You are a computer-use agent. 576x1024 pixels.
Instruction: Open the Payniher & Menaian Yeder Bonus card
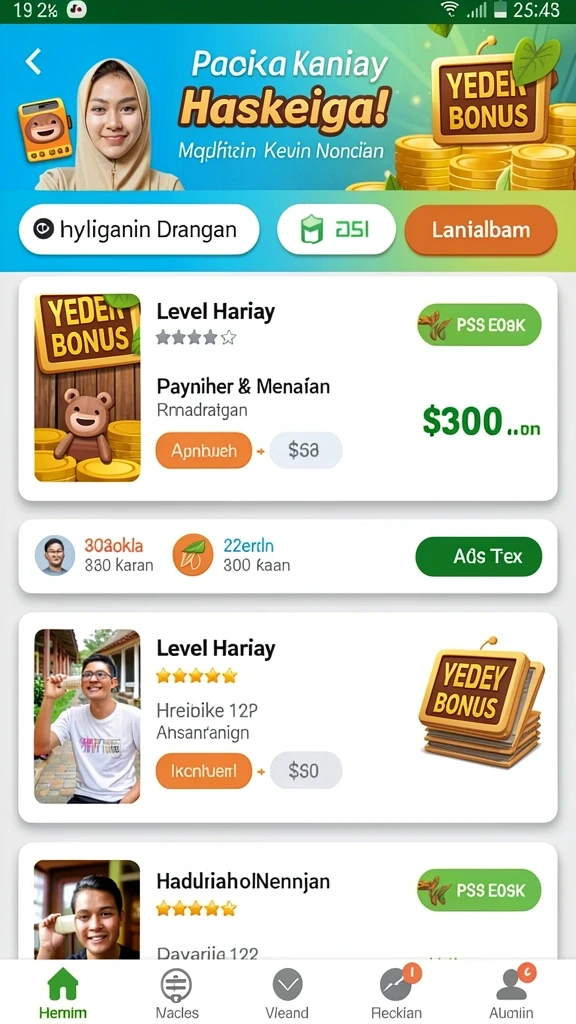click(288, 389)
